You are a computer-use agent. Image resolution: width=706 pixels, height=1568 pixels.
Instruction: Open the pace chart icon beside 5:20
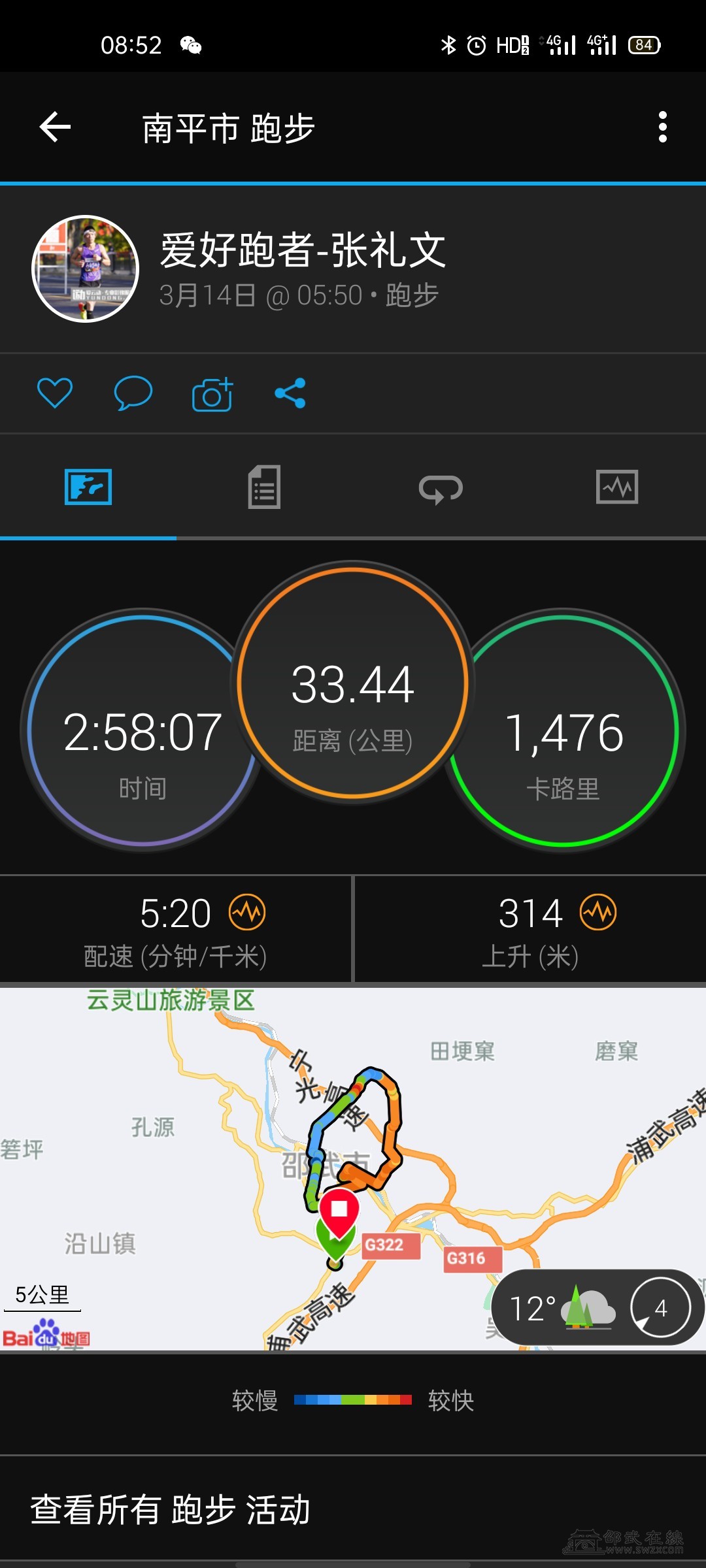click(x=247, y=912)
